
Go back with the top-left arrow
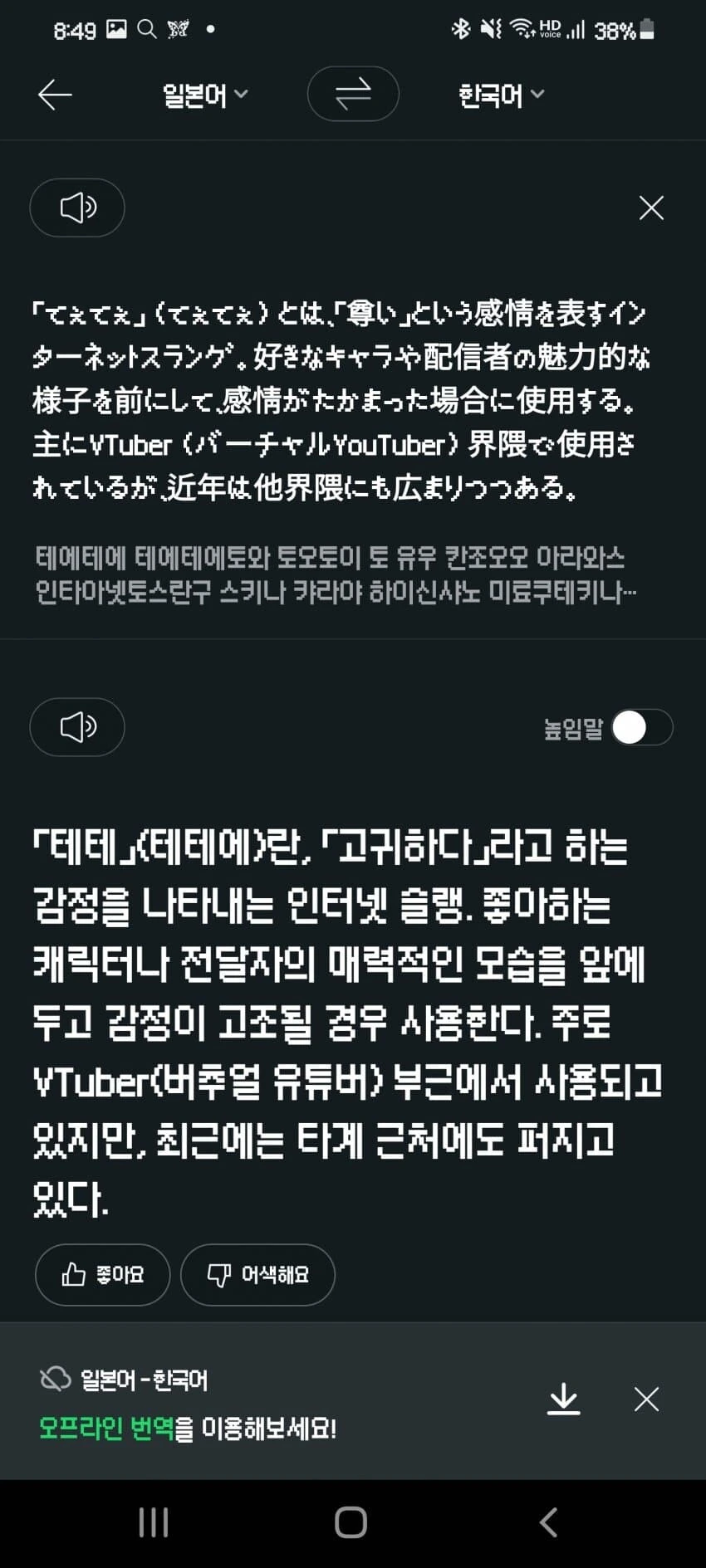55,95
